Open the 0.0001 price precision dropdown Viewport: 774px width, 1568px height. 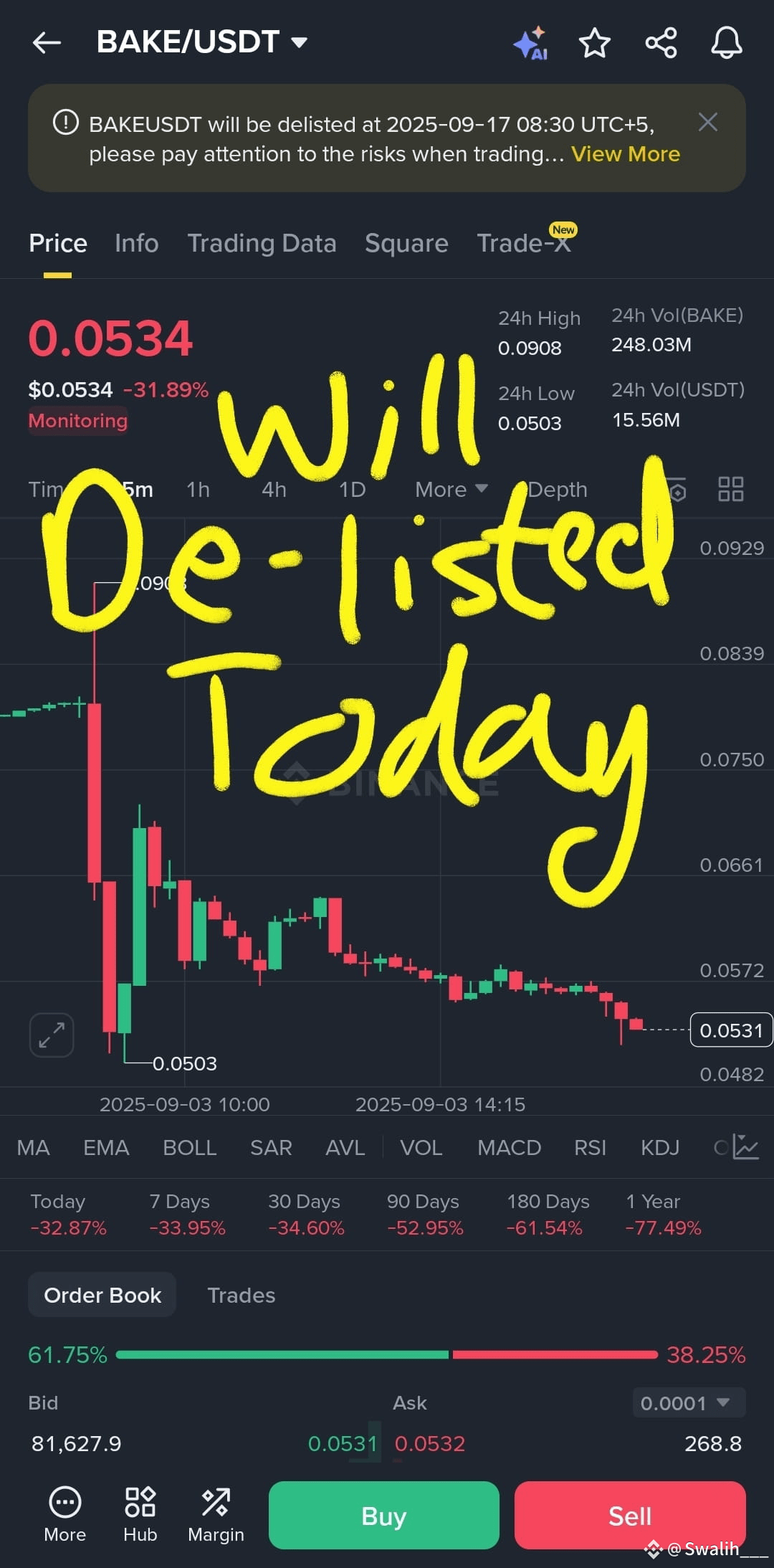click(687, 1403)
